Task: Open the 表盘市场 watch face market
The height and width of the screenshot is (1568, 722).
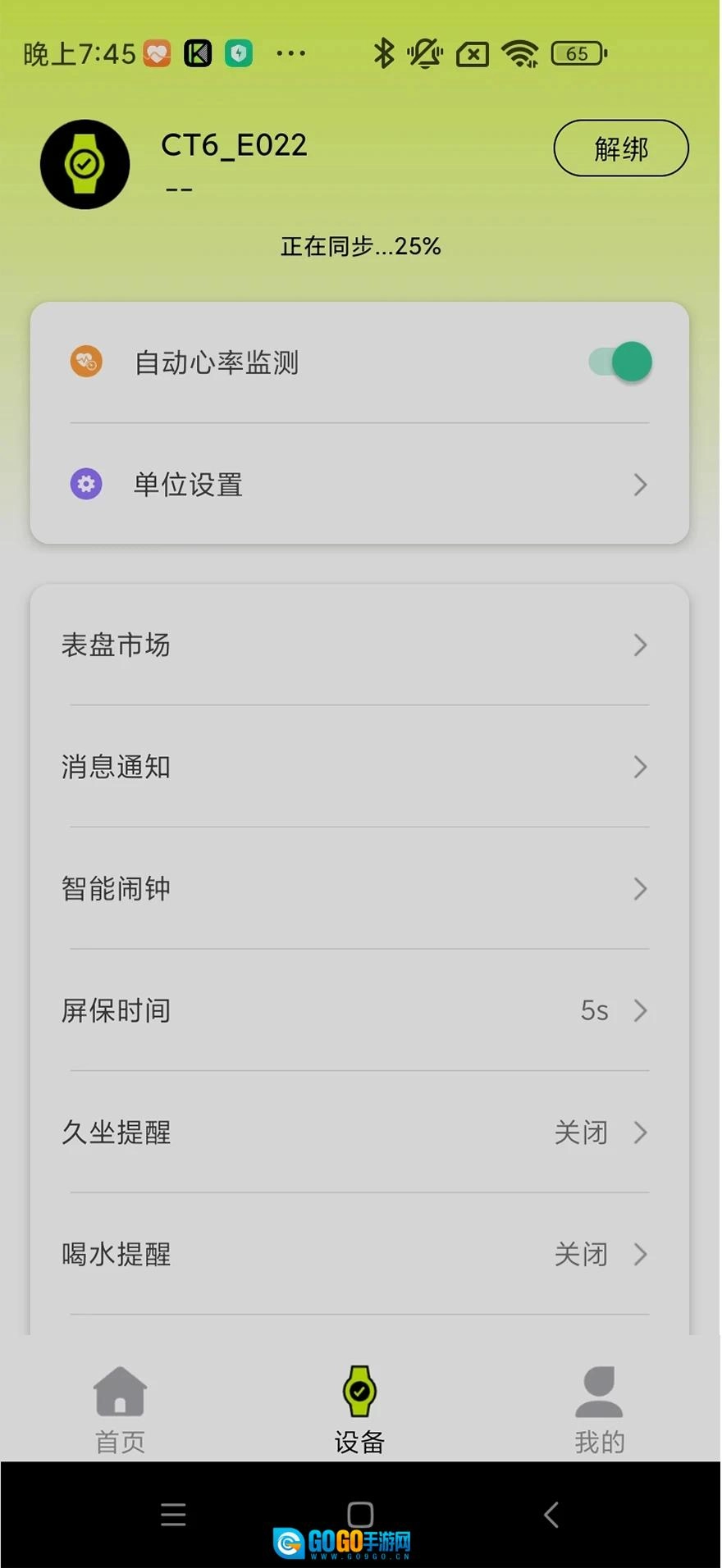Action: click(x=359, y=645)
